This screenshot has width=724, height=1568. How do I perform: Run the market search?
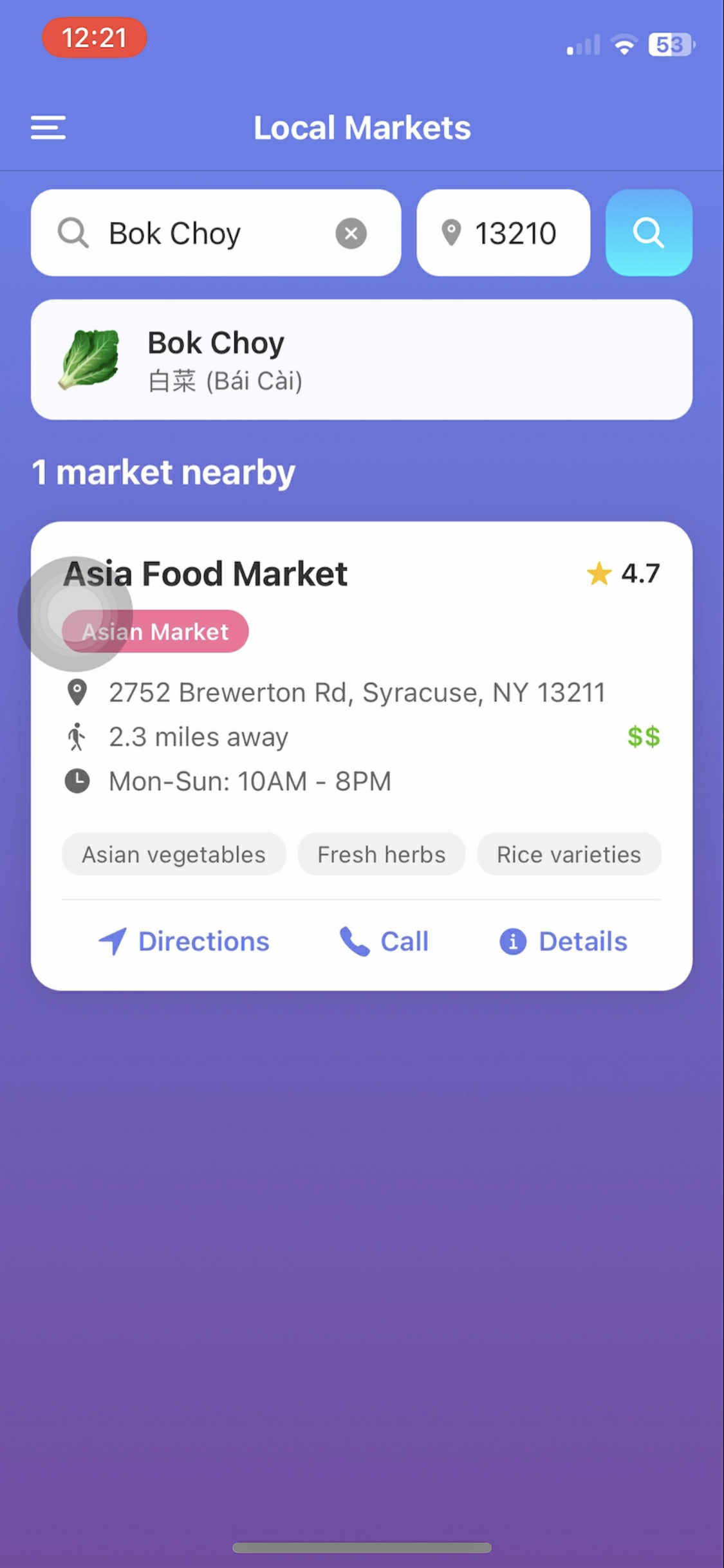[x=649, y=233]
